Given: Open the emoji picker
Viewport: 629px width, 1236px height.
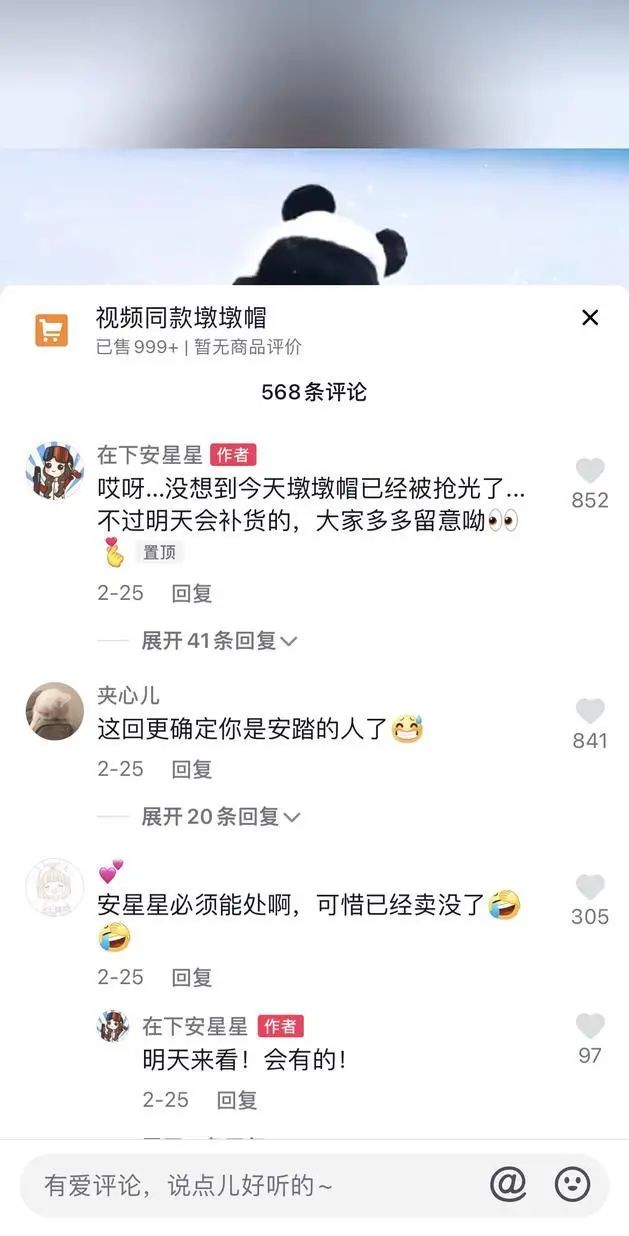Looking at the screenshot, I should pyautogui.click(x=572, y=1185).
